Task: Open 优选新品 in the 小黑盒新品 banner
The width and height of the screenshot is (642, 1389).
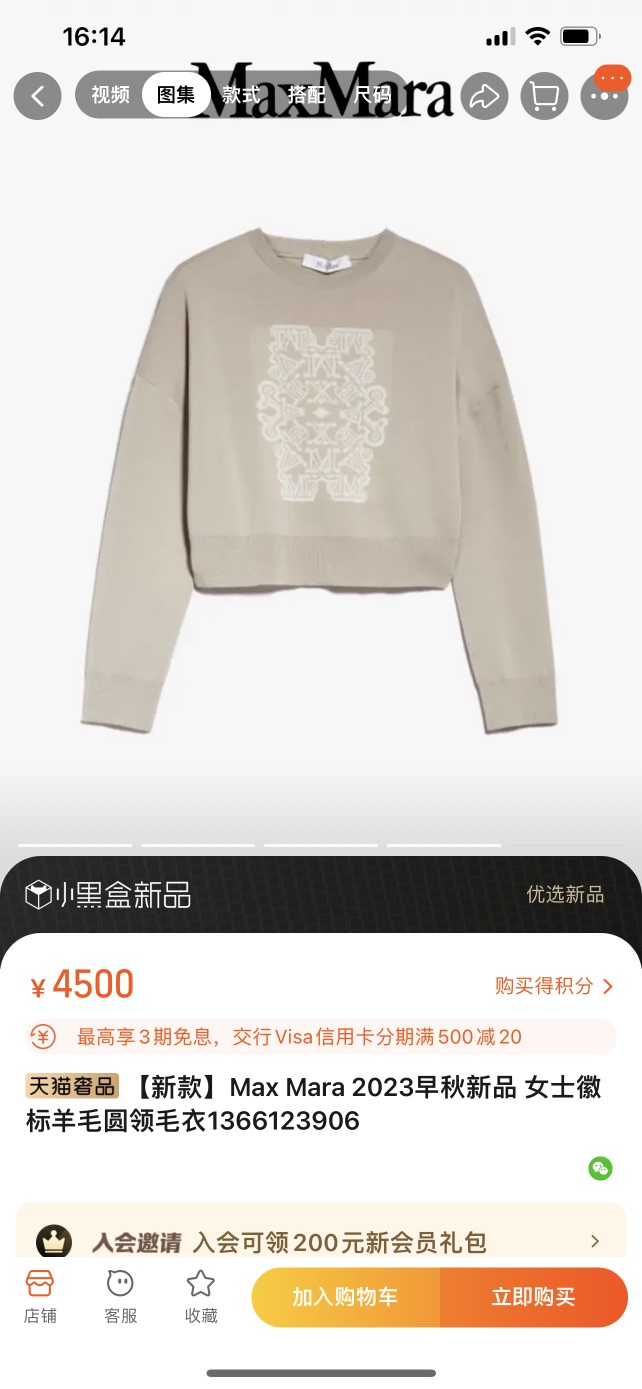Action: (x=565, y=894)
